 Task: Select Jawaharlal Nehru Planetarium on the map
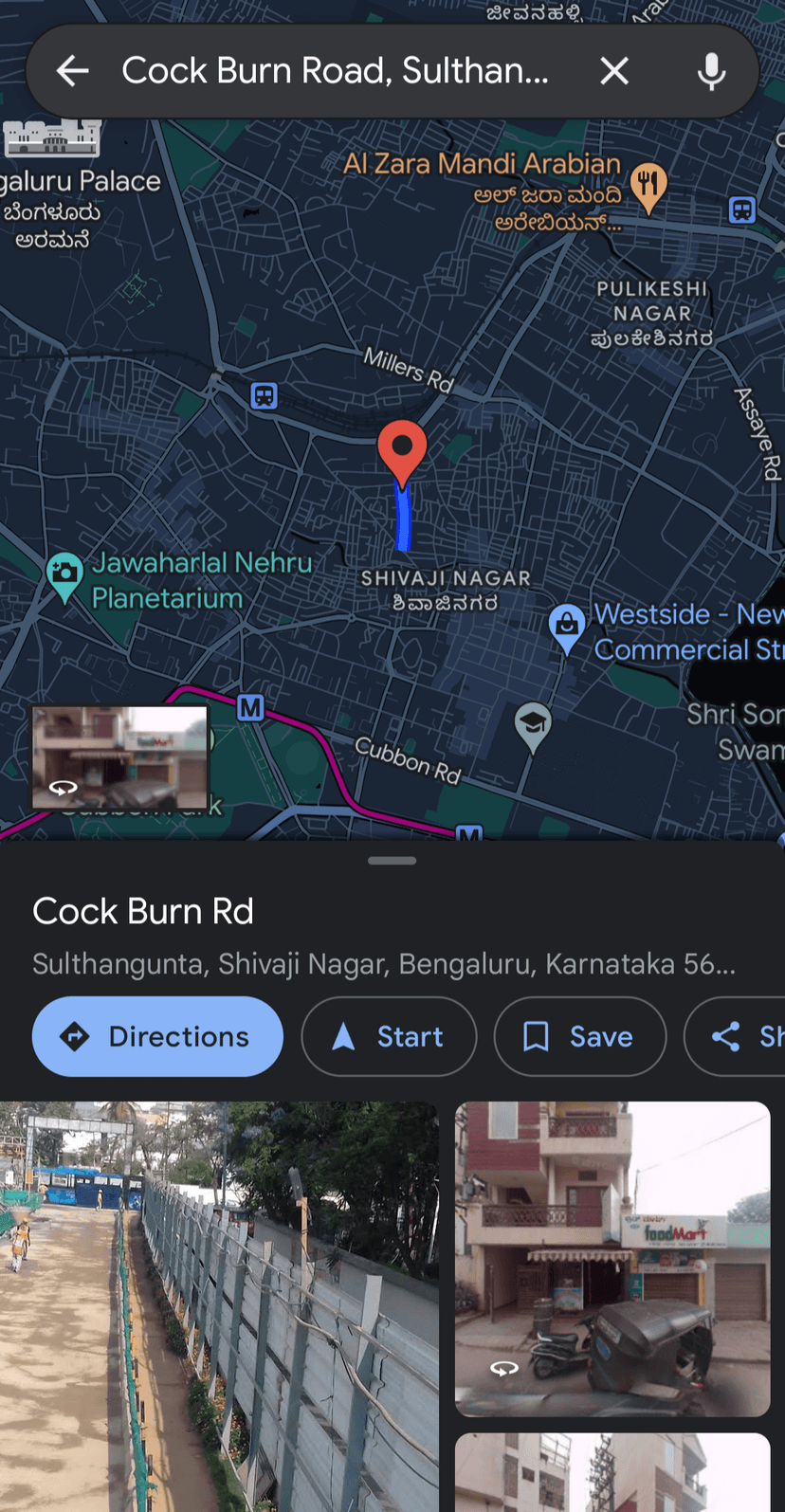pyautogui.click(x=64, y=574)
